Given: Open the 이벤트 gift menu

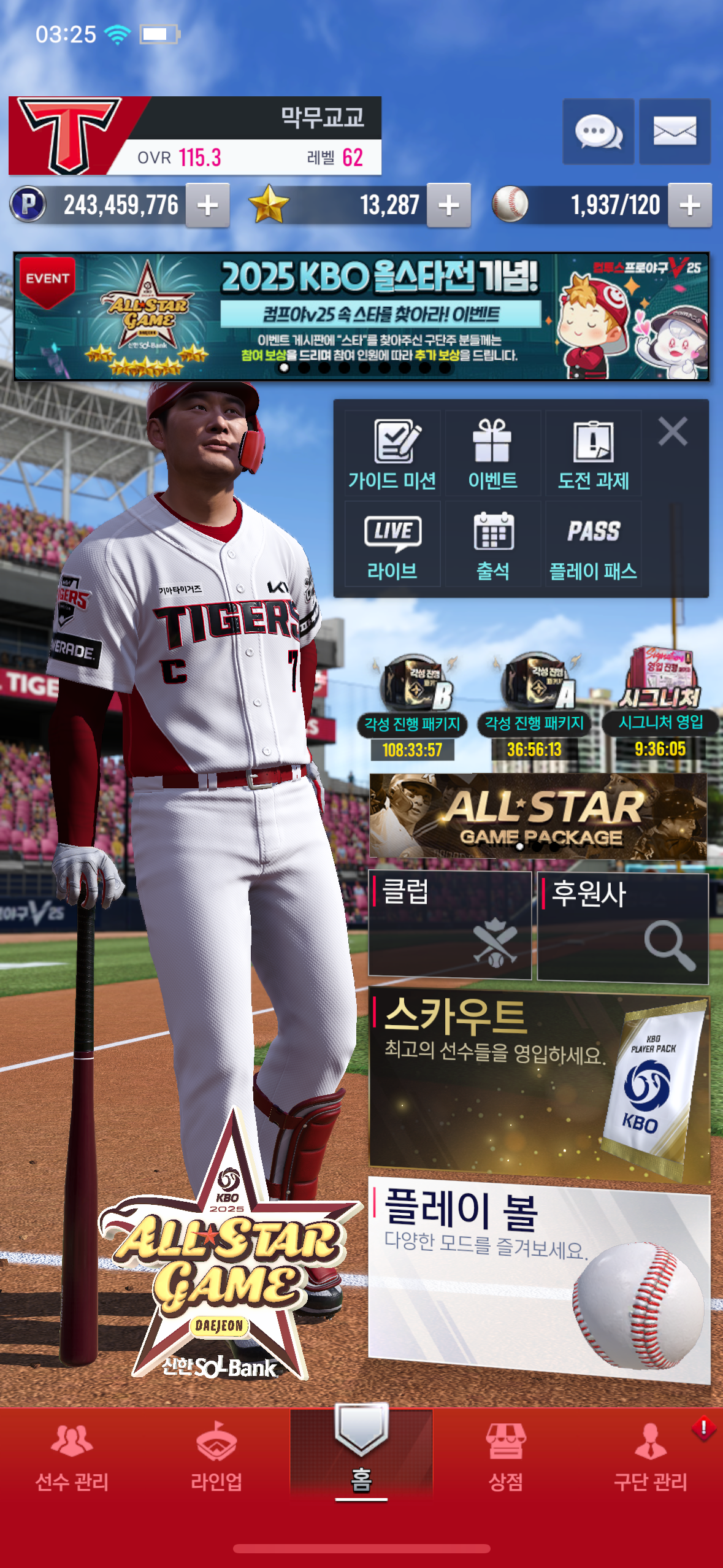Looking at the screenshot, I should coord(493,453).
